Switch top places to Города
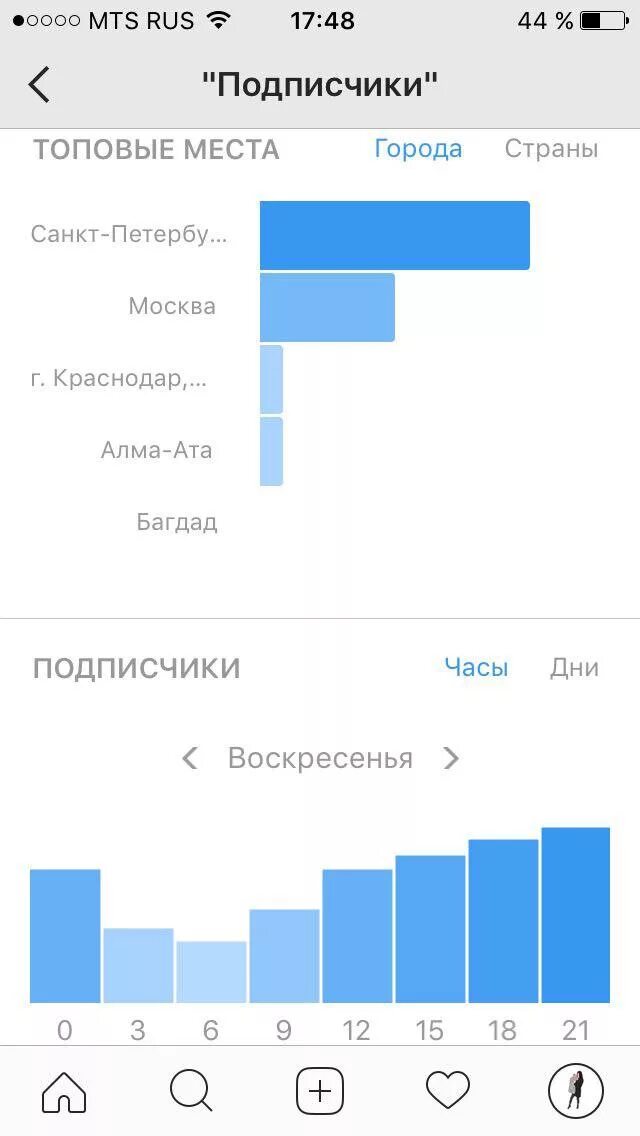Image resolution: width=640 pixels, height=1136 pixels. (418, 149)
